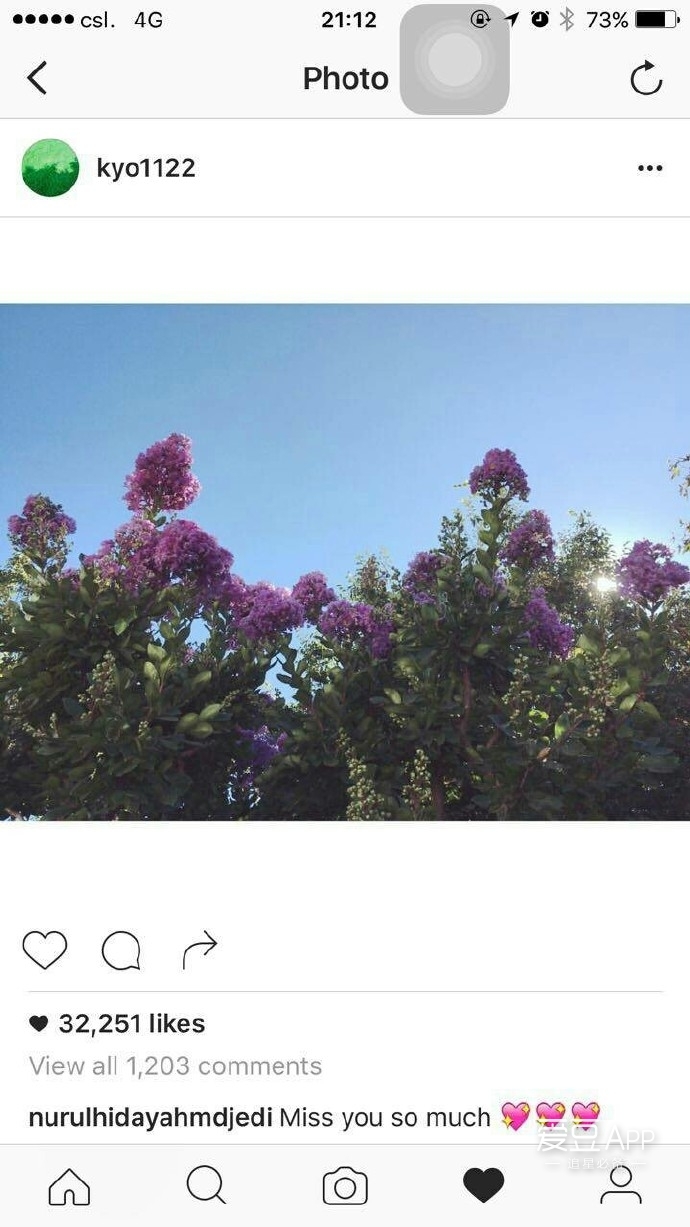This screenshot has width=690, height=1227.
Task: Switch to the Activity heart tab
Action: (x=483, y=1187)
